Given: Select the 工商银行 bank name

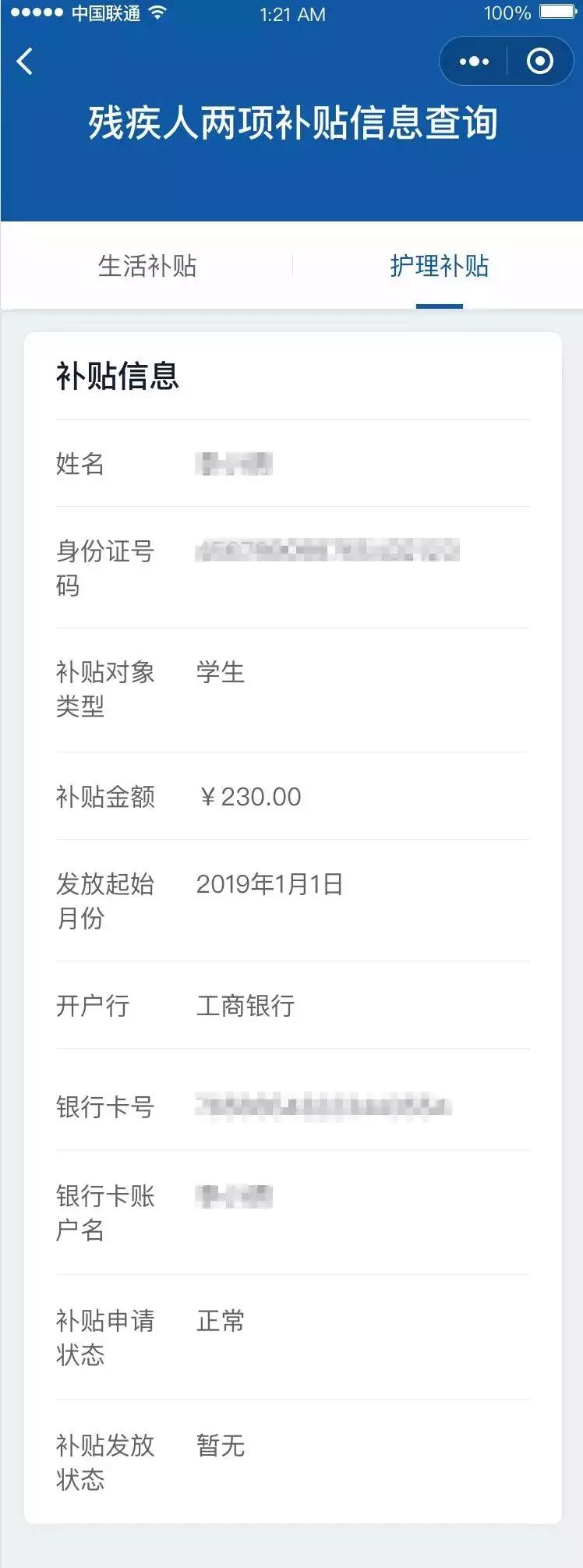Looking at the screenshot, I should coord(246,1006).
